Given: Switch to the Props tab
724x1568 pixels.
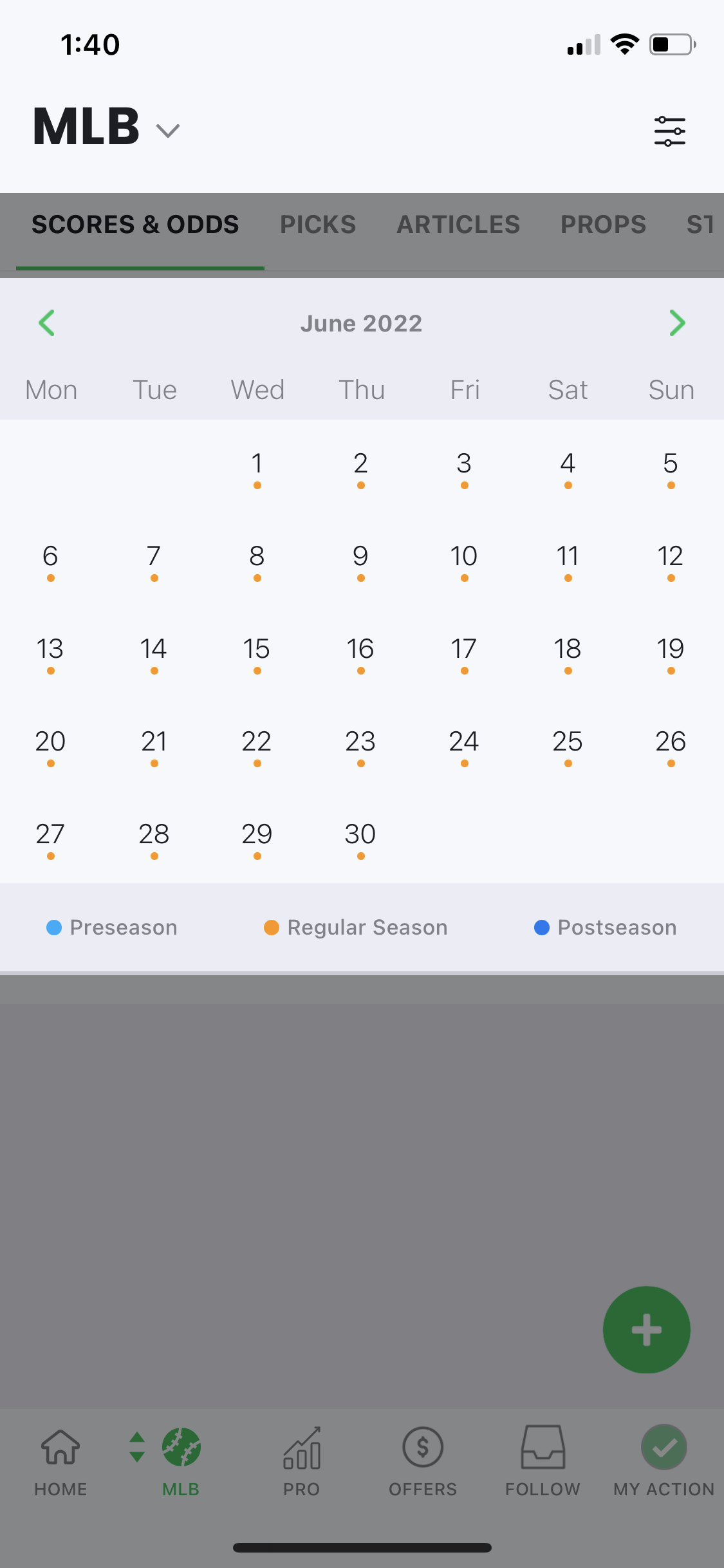Looking at the screenshot, I should (603, 225).
